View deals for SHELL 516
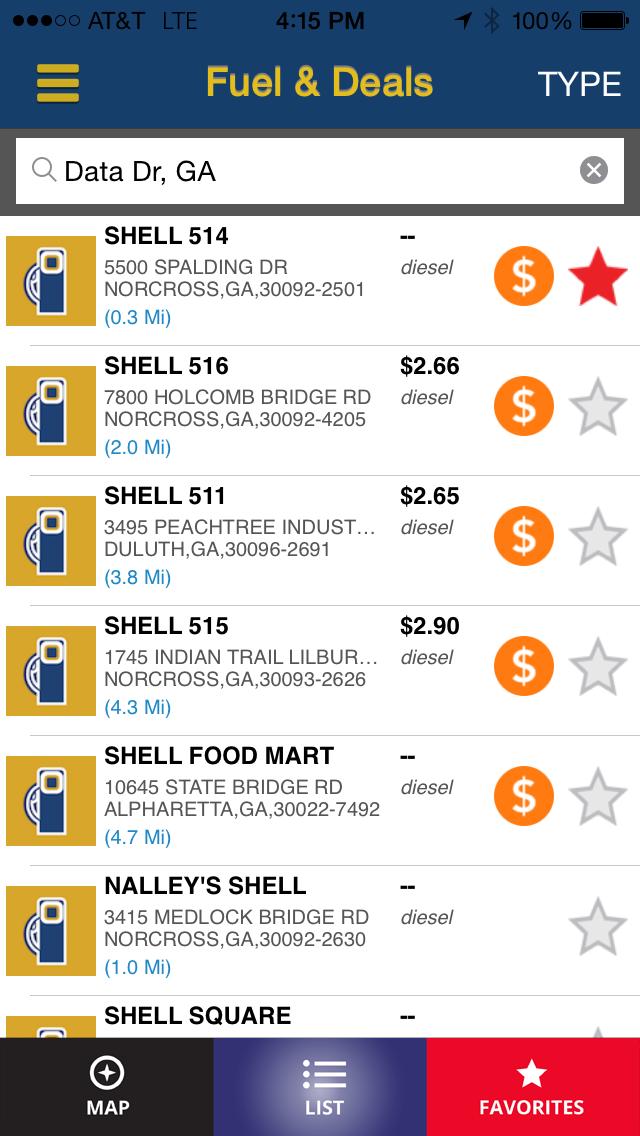Screen dimensions: 640x1136 [x=524, y=406]
